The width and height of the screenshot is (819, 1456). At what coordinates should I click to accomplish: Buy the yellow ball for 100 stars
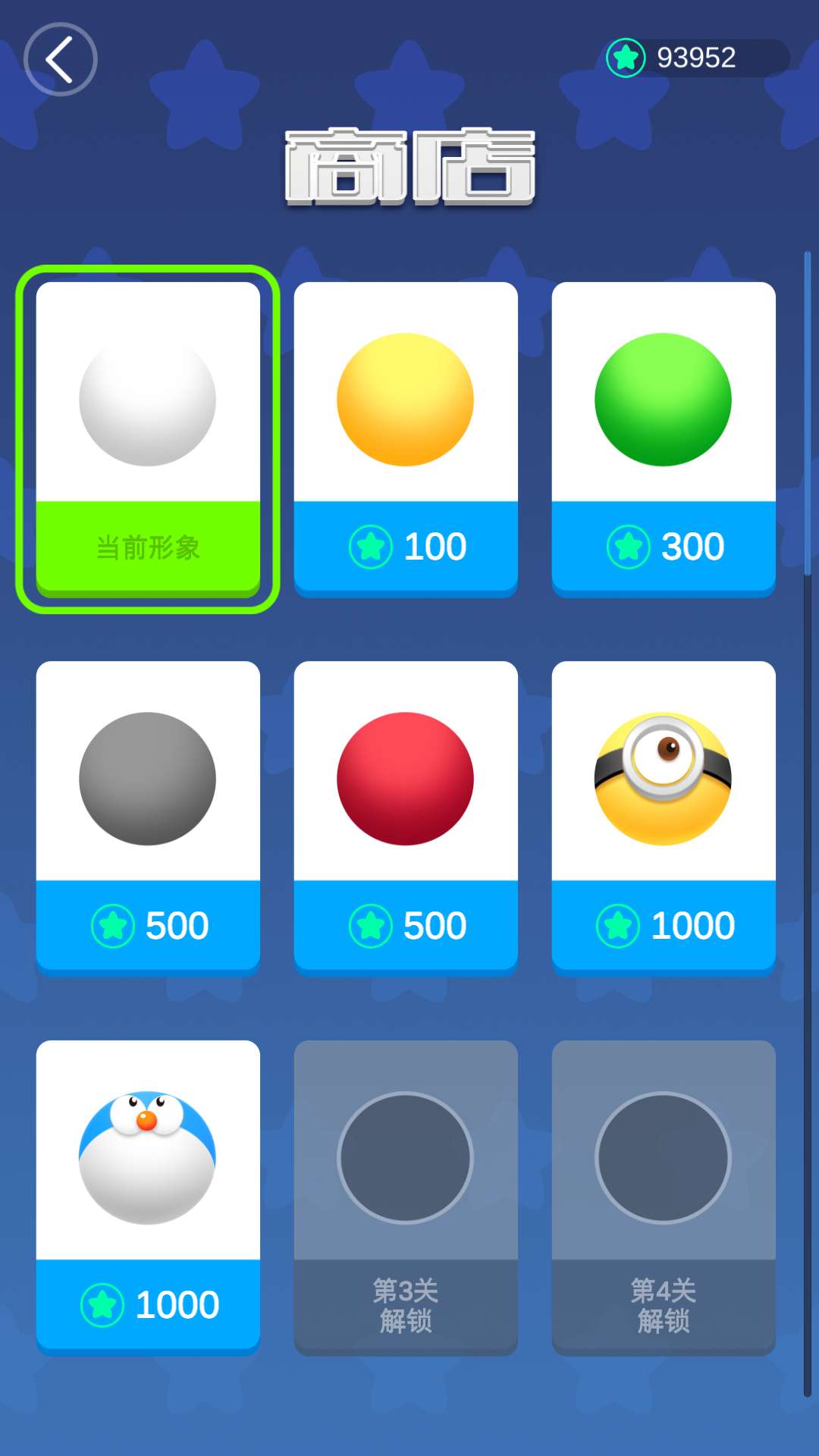point(406,545)
